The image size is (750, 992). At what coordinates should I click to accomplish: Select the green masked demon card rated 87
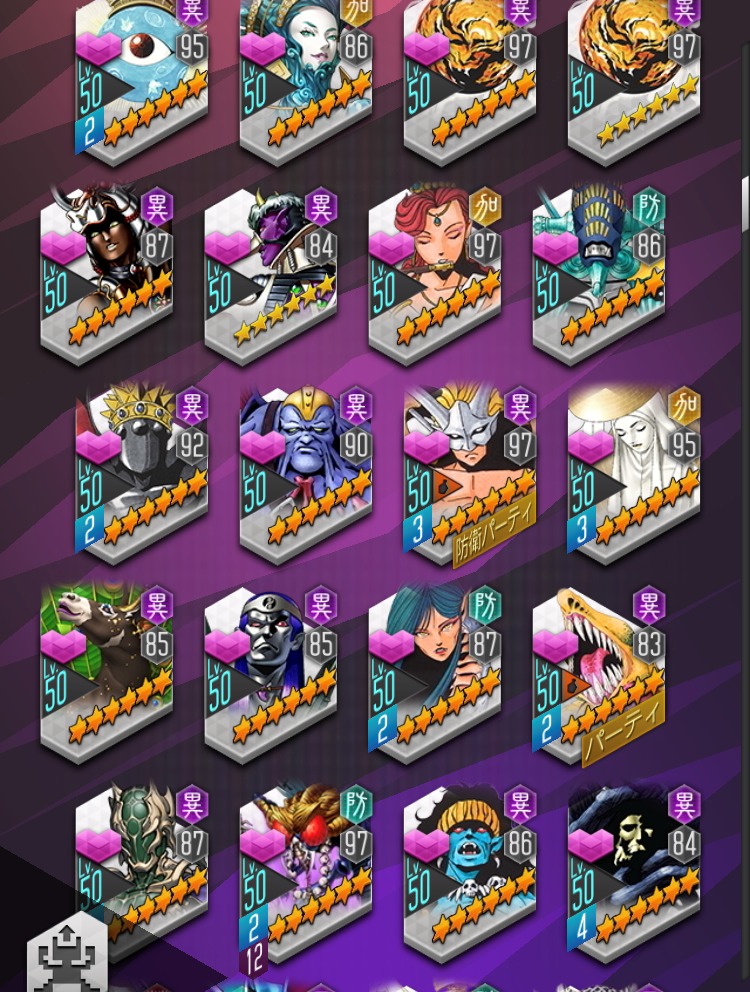[x=140, y=865]
